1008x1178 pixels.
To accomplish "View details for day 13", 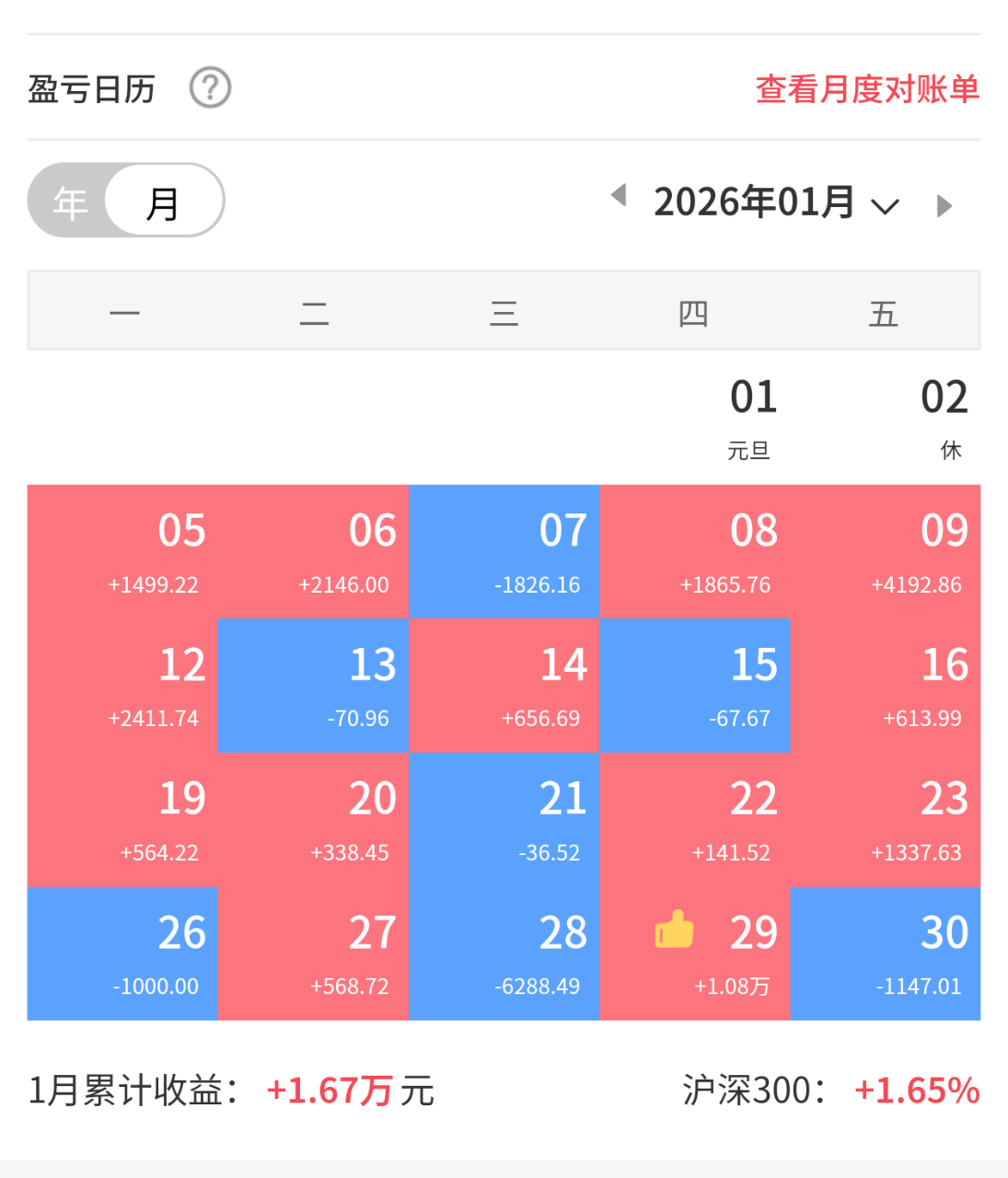I will pyautogui.click(x=313, y=685).
